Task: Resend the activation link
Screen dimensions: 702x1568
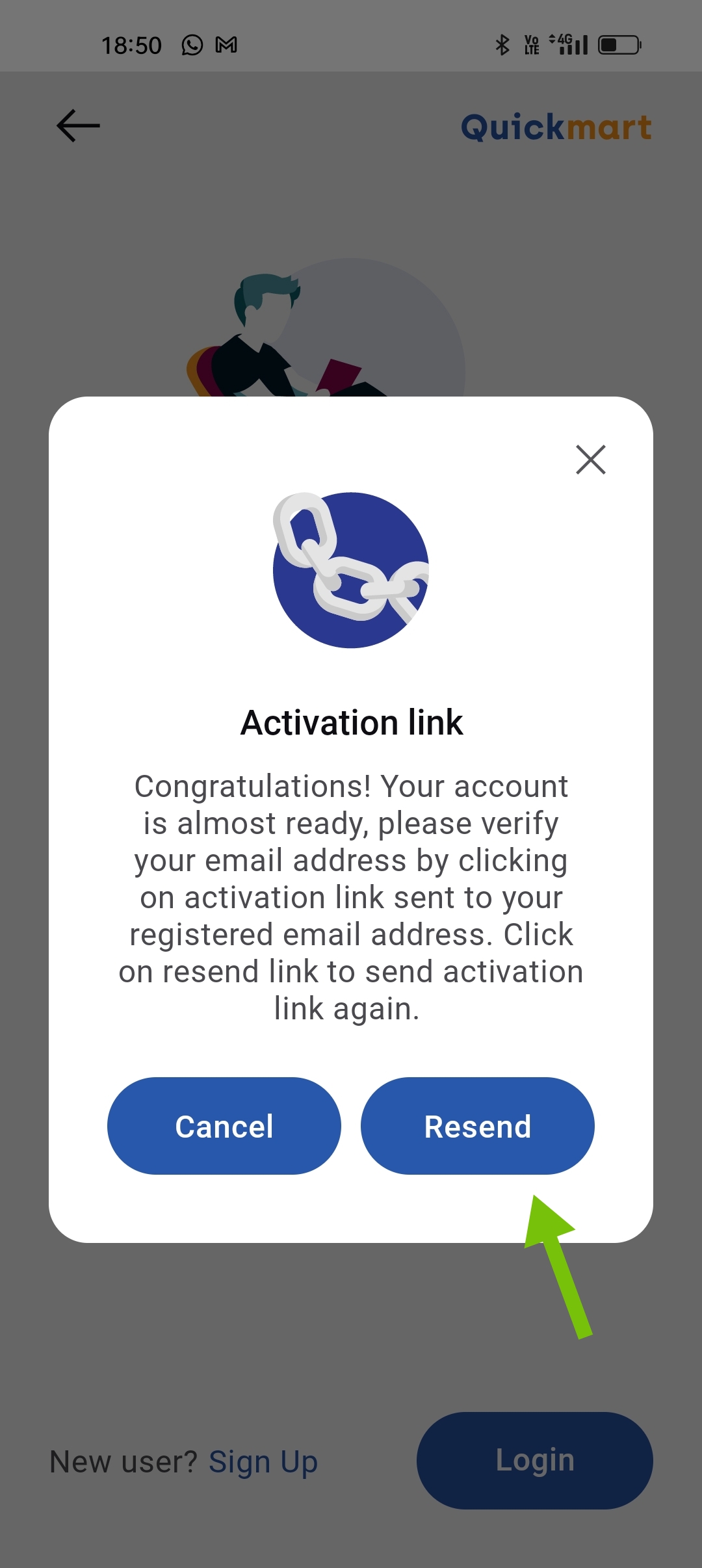Action: pos(477,1126)
